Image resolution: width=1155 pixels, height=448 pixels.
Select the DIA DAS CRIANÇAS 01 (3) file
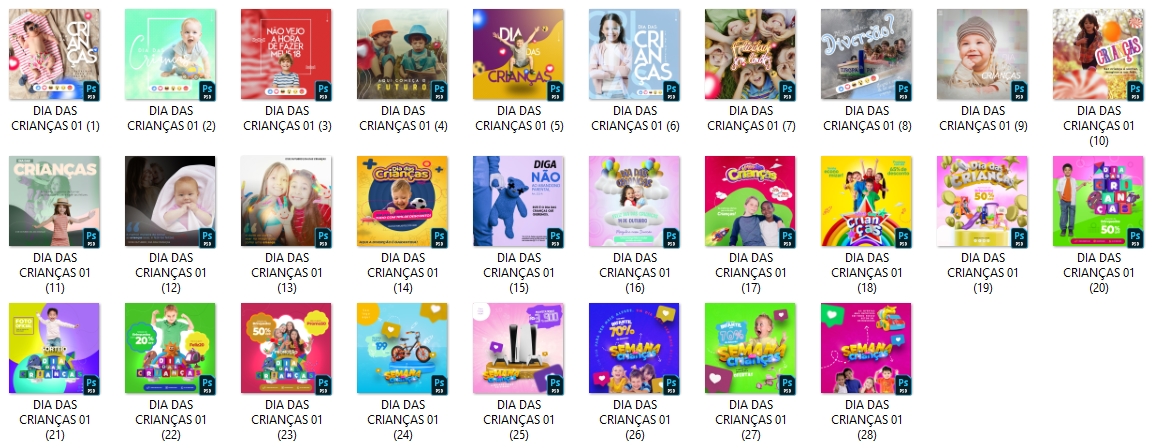(x=286, y=54)
